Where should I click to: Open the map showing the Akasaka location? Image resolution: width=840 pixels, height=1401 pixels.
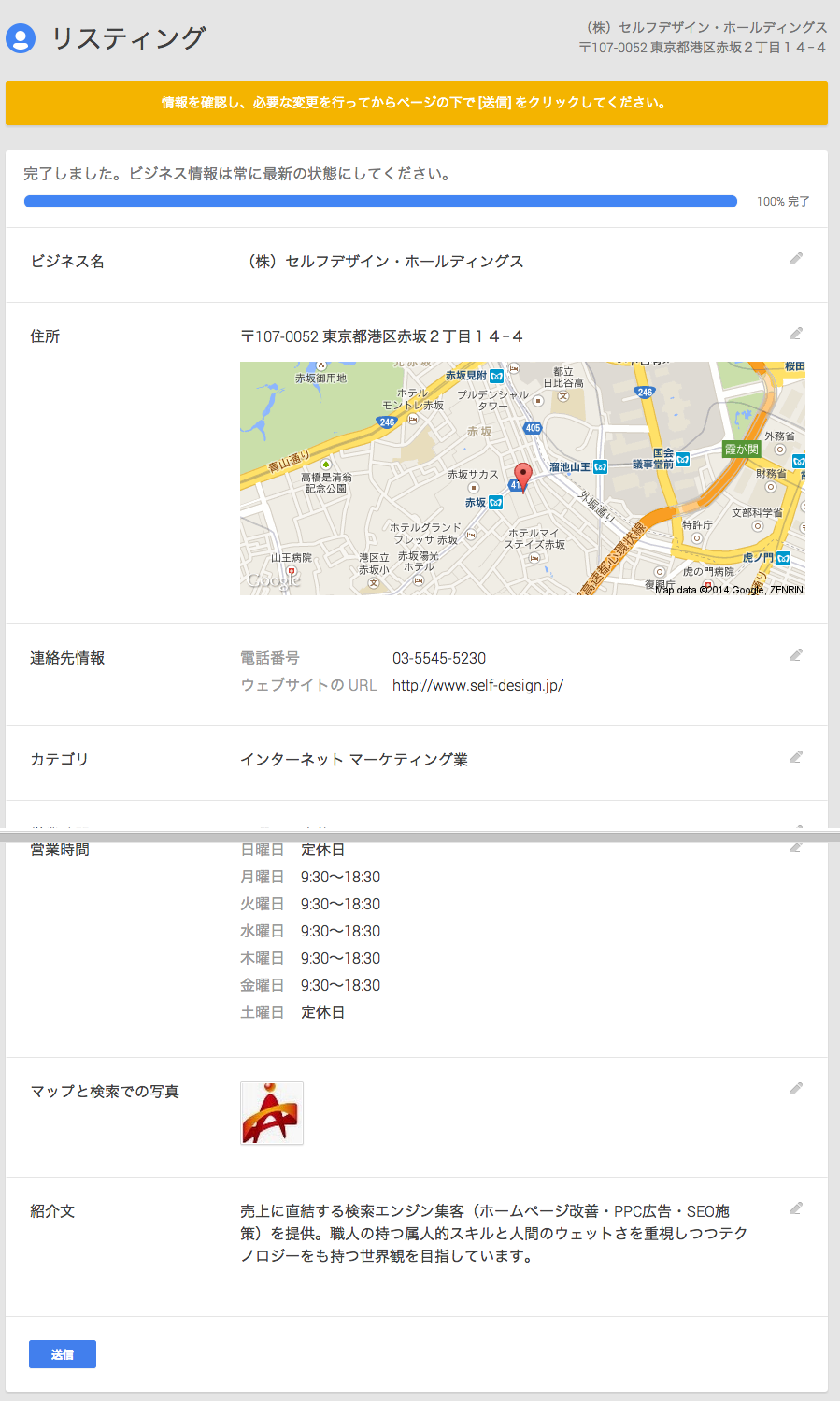(522, 479)
